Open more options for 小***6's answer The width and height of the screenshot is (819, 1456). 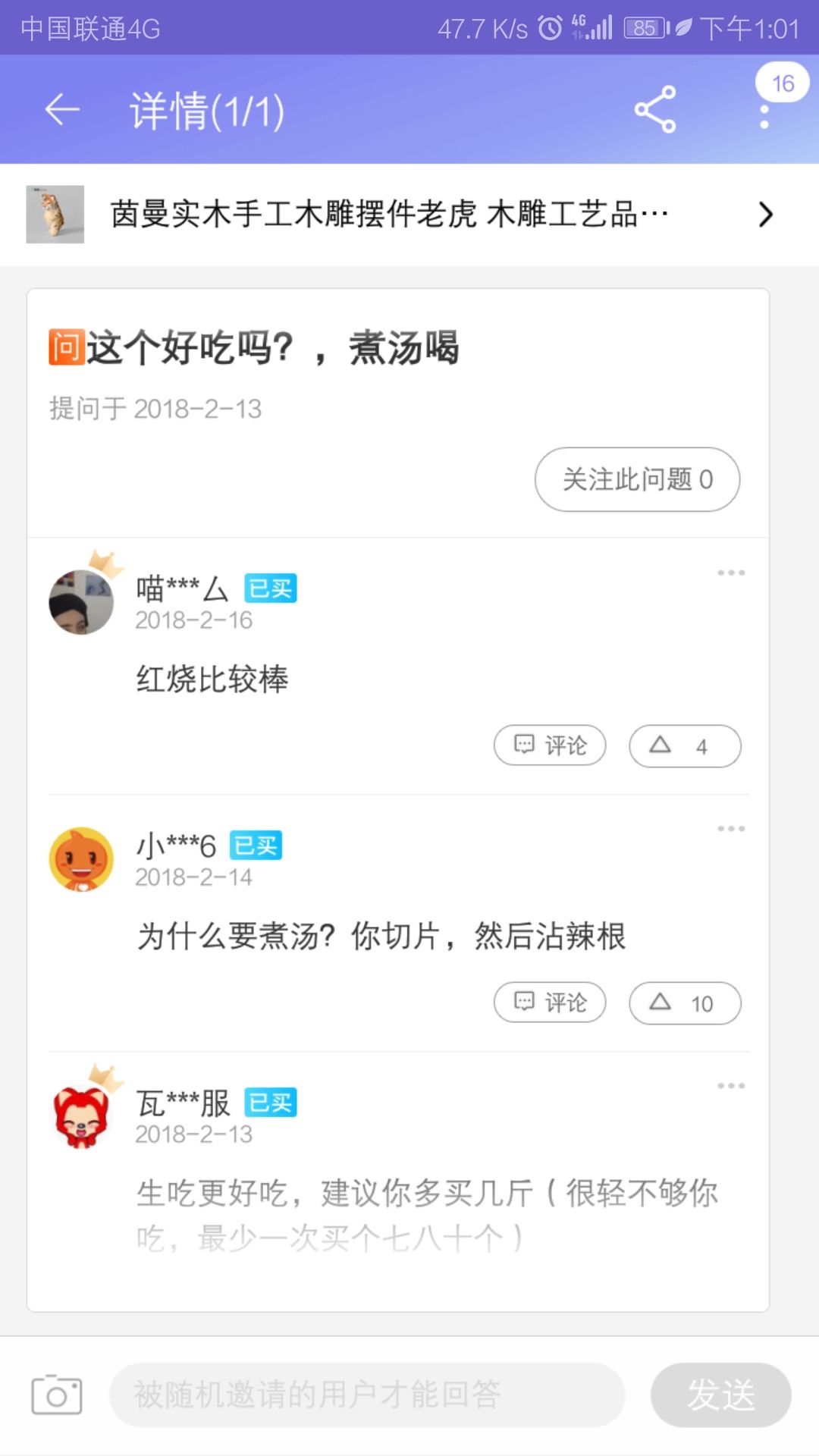(731, 829)
